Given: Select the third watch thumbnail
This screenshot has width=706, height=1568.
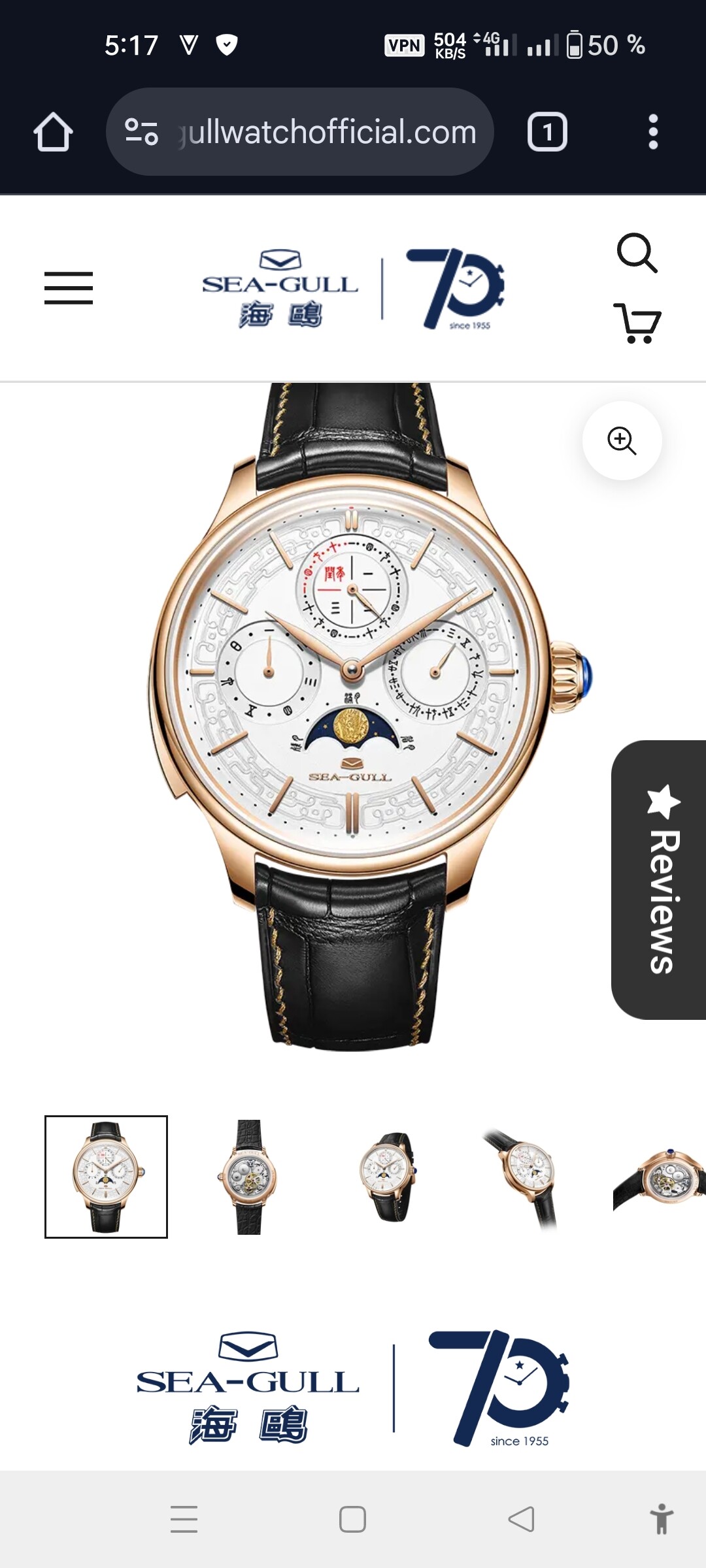Looking at the screenshot, I should [390, 1177].
